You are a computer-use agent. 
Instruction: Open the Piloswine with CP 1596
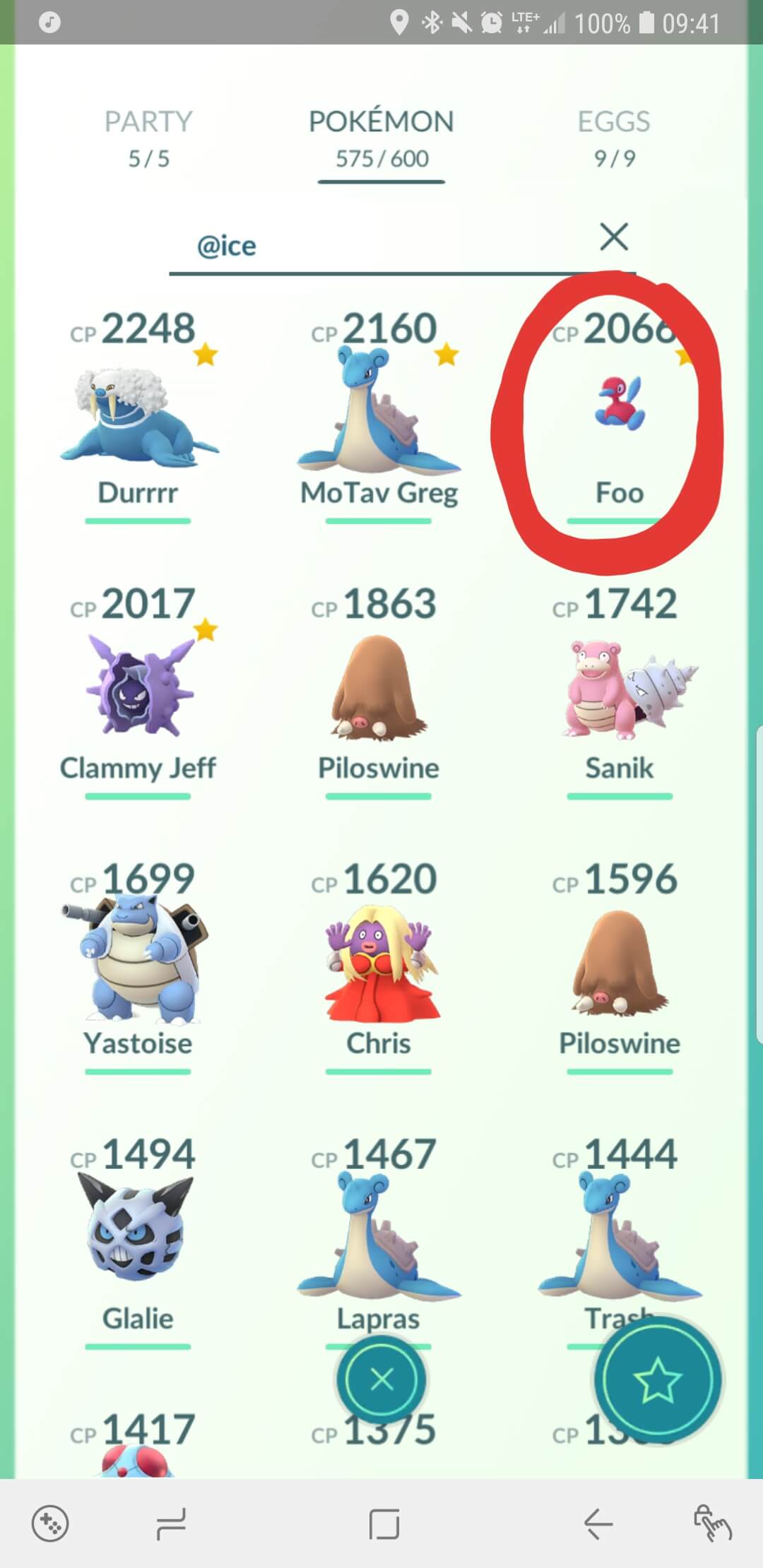(x=620, y=968)
